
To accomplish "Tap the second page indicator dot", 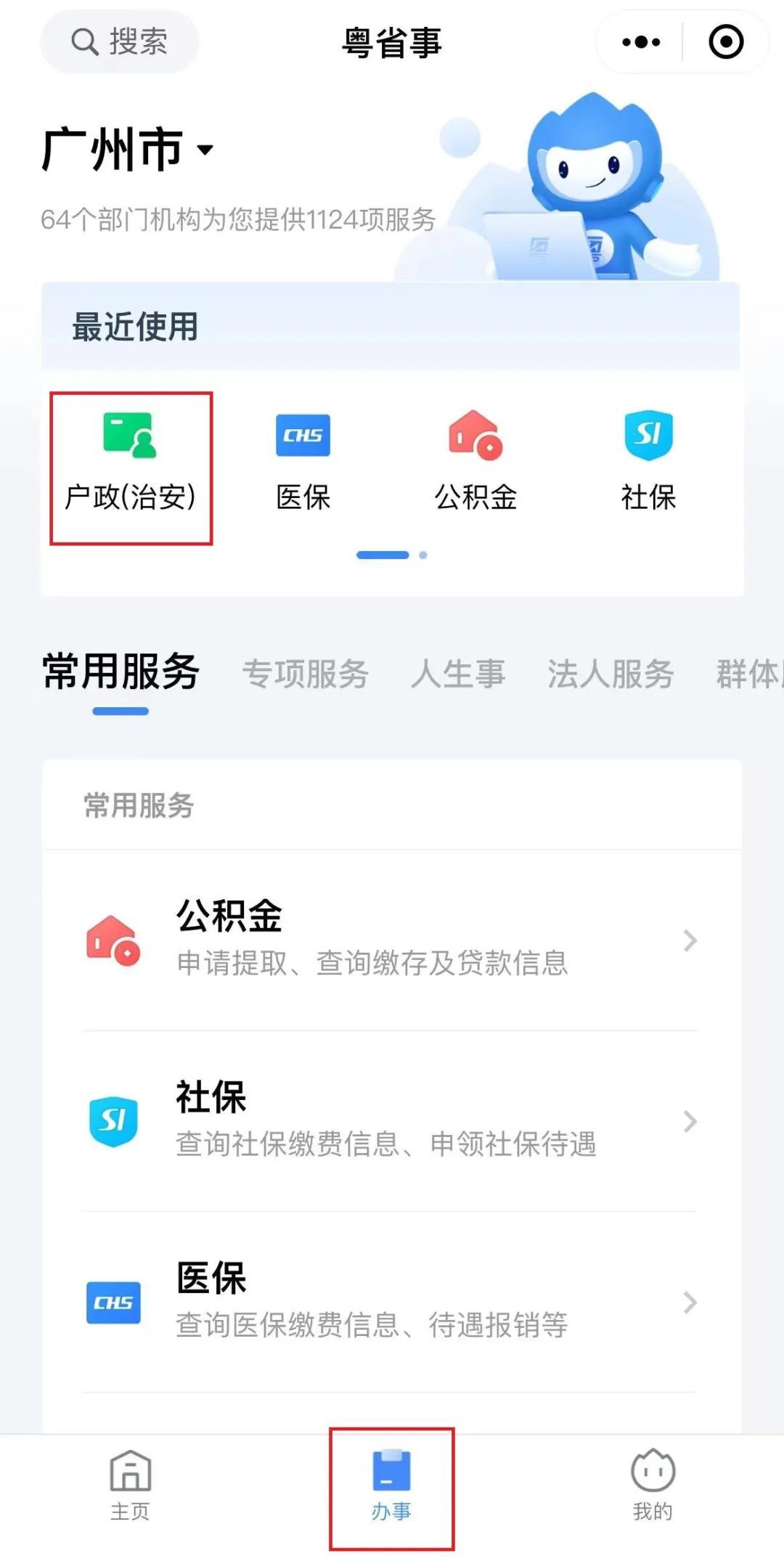I will 423,555.
